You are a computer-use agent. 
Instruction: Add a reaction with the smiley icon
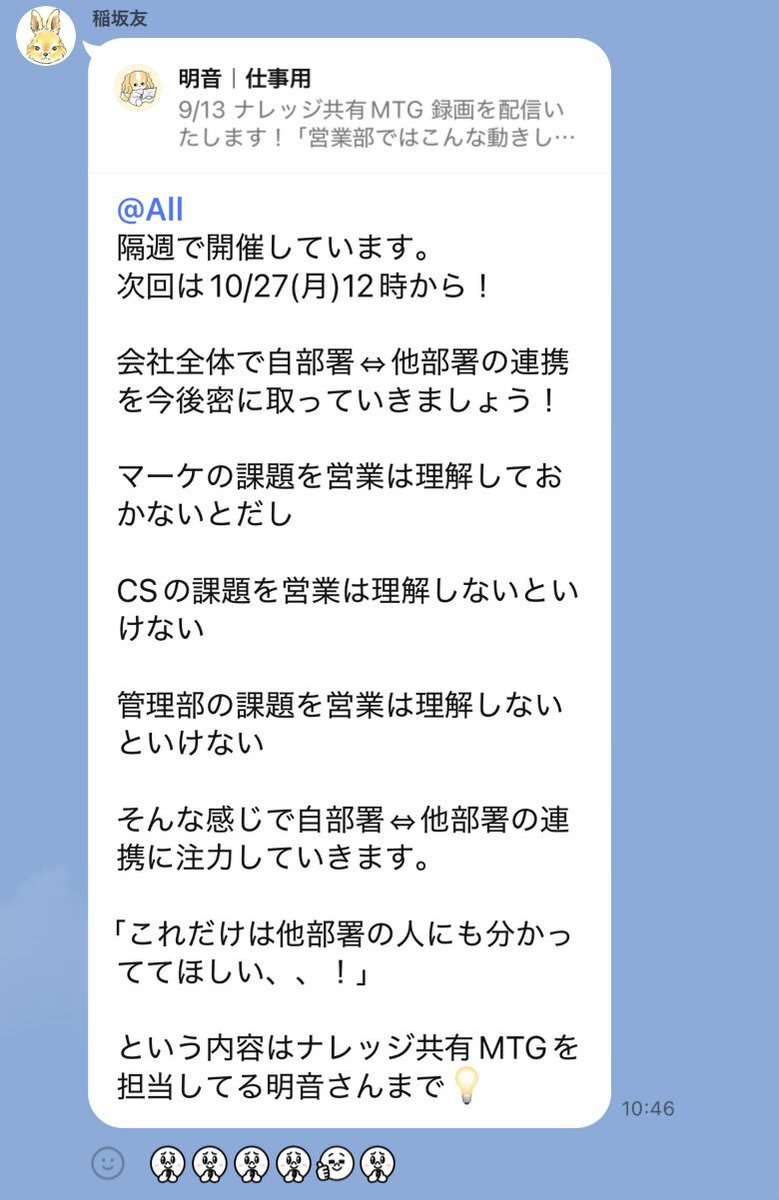point(108,1163)
